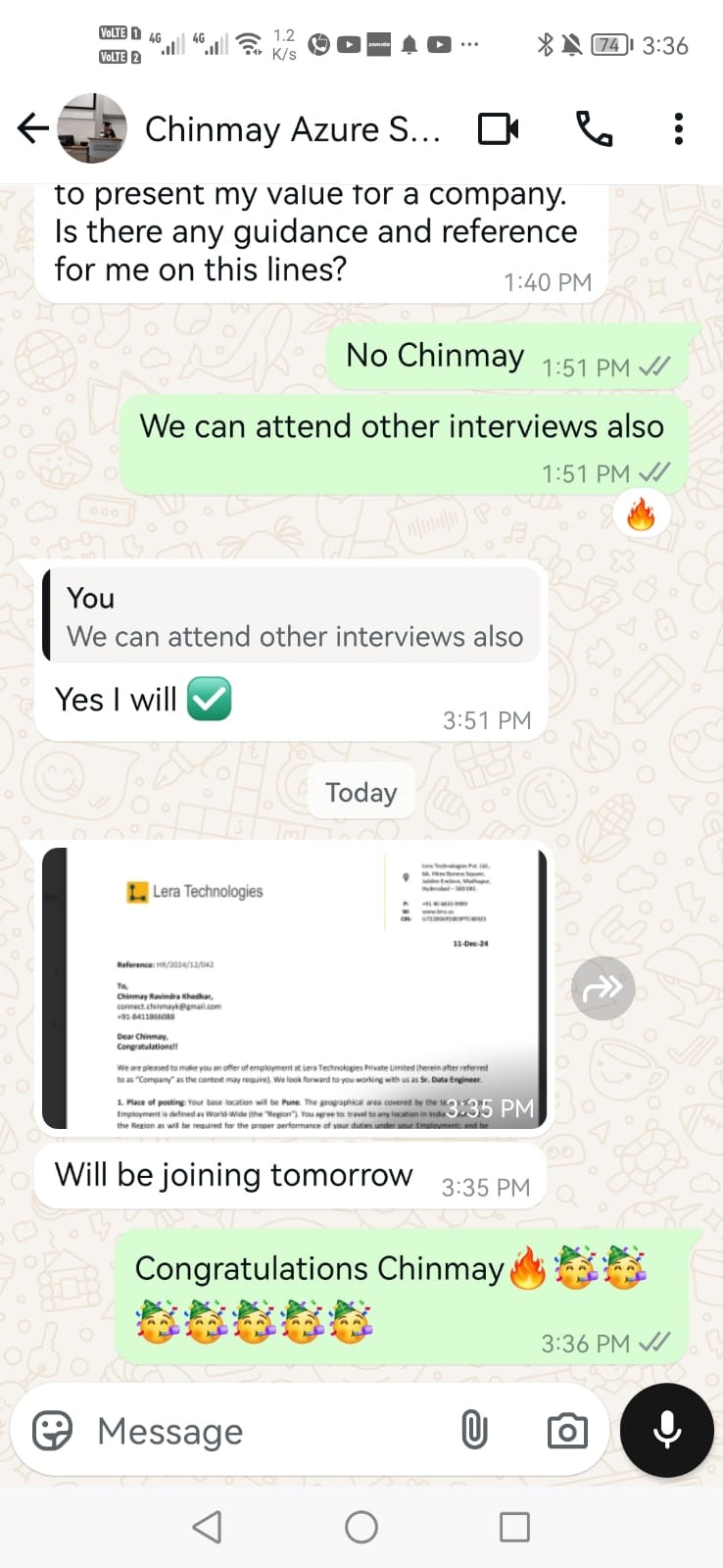View the fire reaction on the message

(641, 514)
